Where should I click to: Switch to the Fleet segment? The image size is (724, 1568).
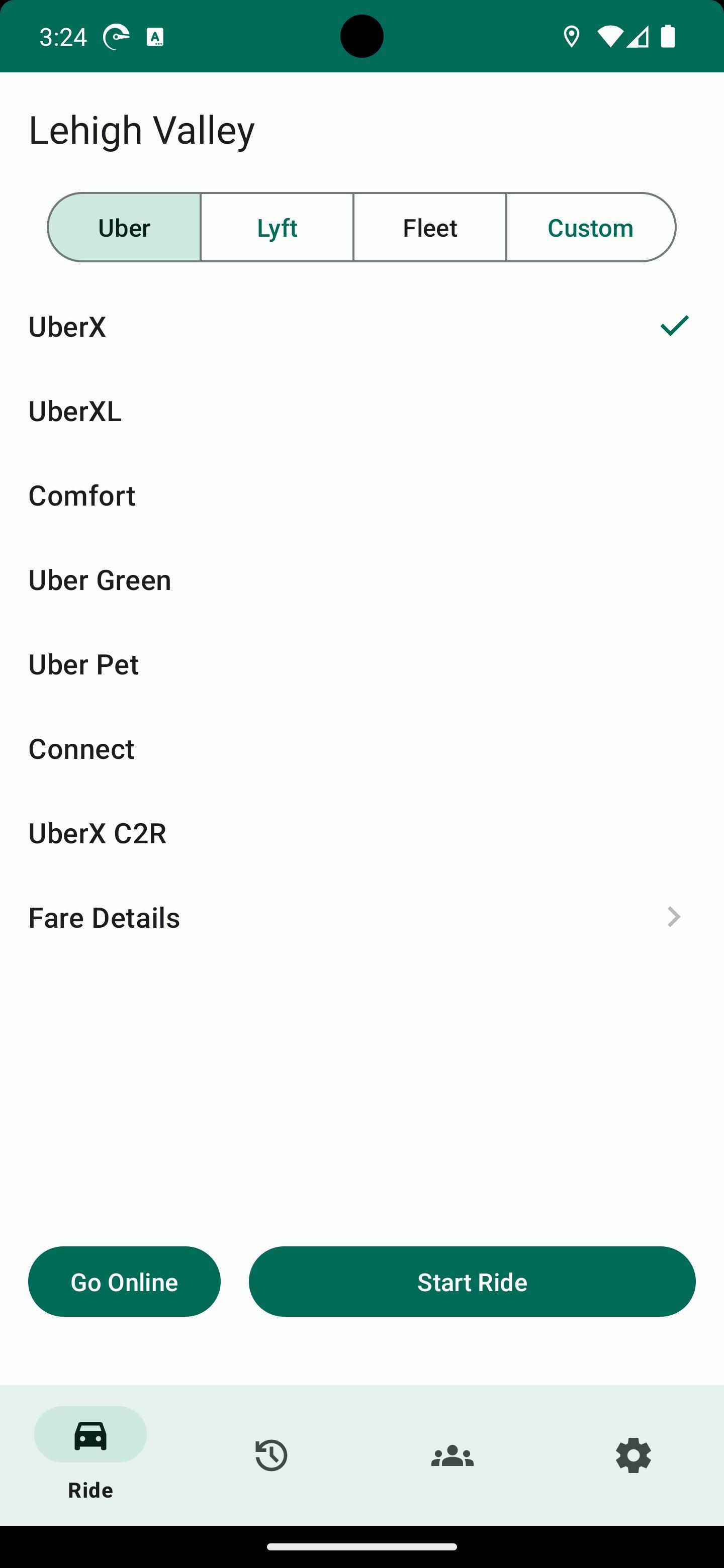(430, 228)
